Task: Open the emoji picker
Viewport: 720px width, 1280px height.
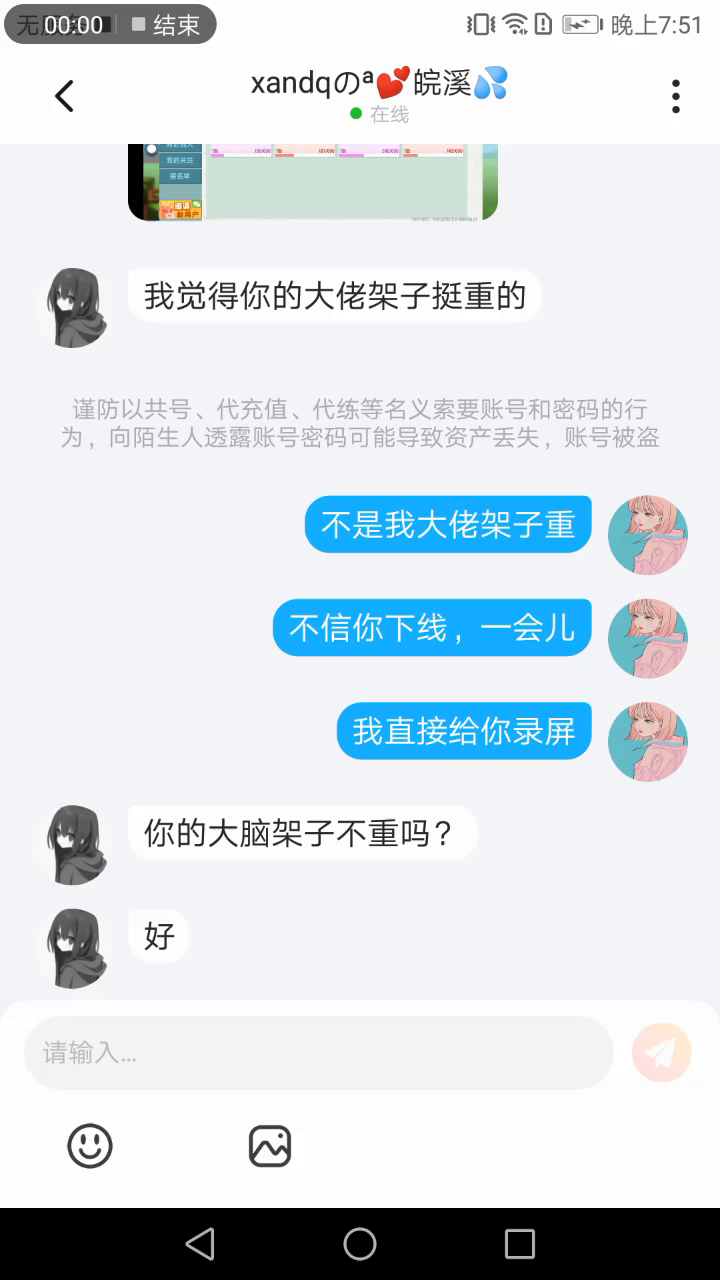Action: pyautogui.click(x=90, y=1145)
